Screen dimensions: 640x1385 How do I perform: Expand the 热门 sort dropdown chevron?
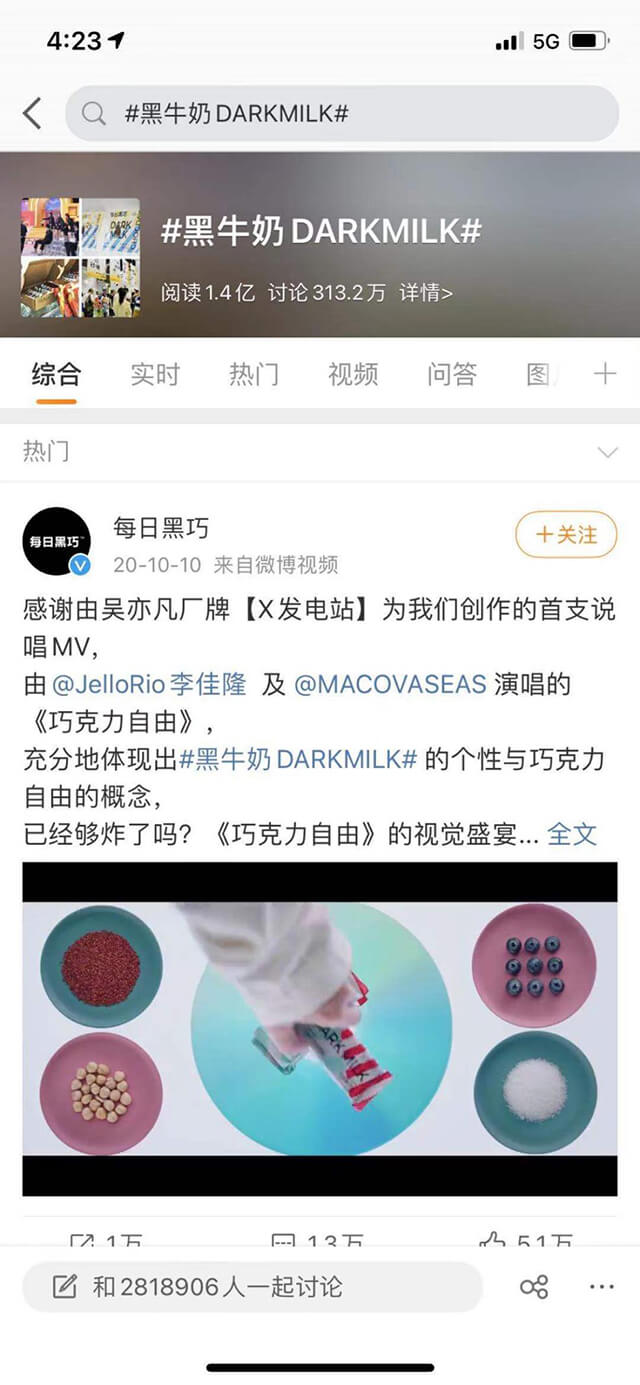pos(607,453)
